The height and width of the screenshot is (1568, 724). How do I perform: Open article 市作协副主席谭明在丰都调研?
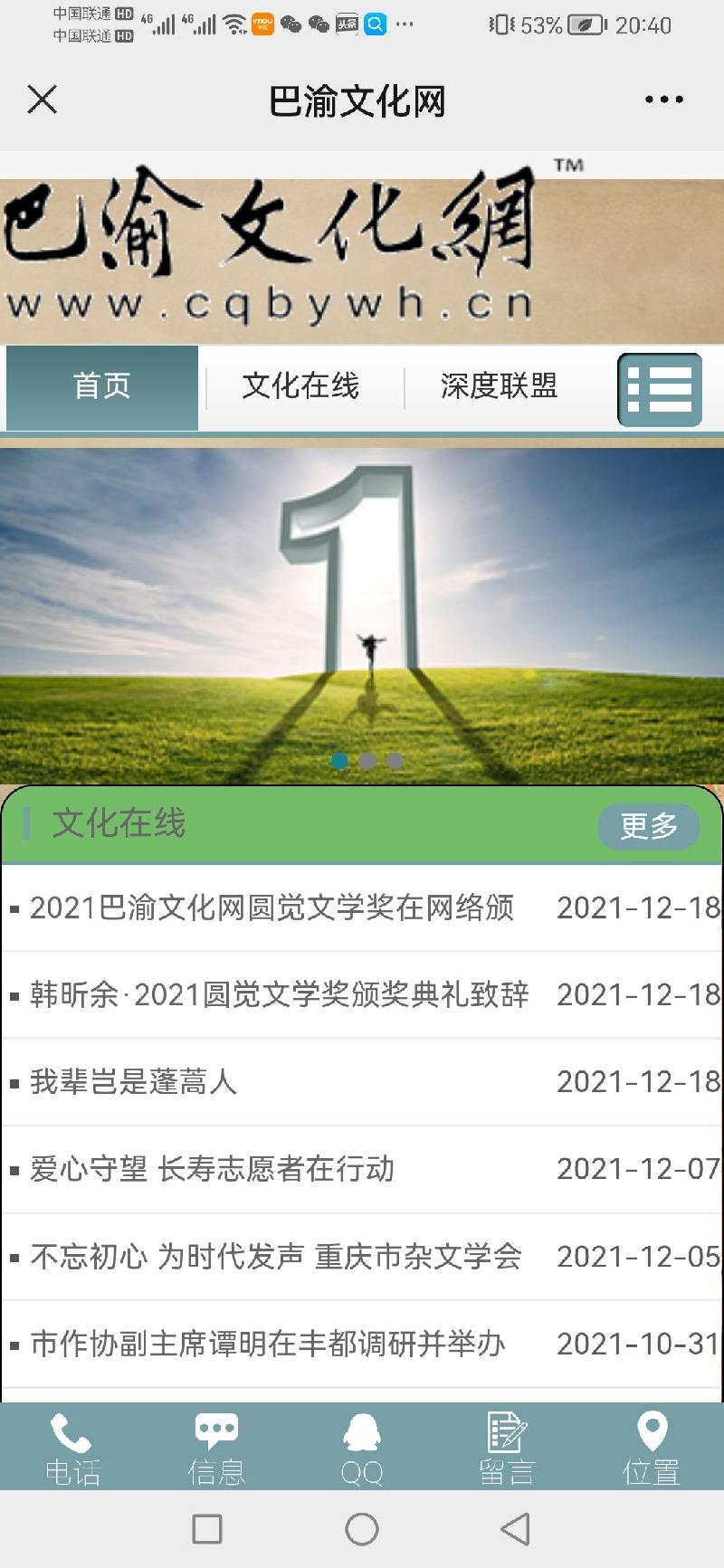coord(268,1344)
